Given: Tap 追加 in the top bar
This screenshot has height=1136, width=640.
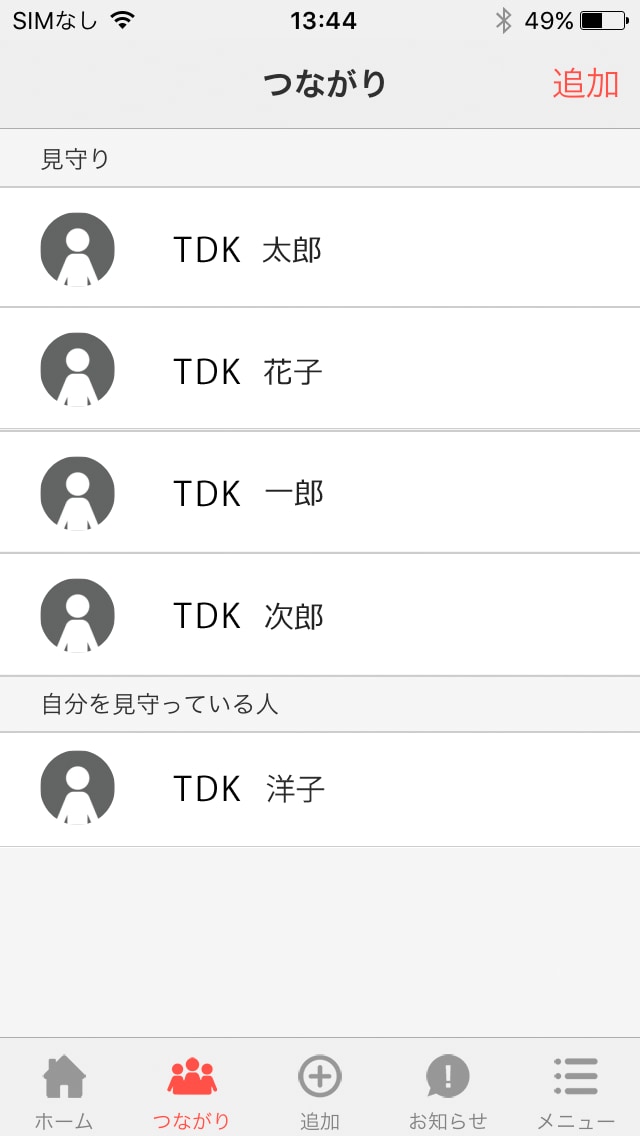Looking at the screenshot, I should 585,84.
